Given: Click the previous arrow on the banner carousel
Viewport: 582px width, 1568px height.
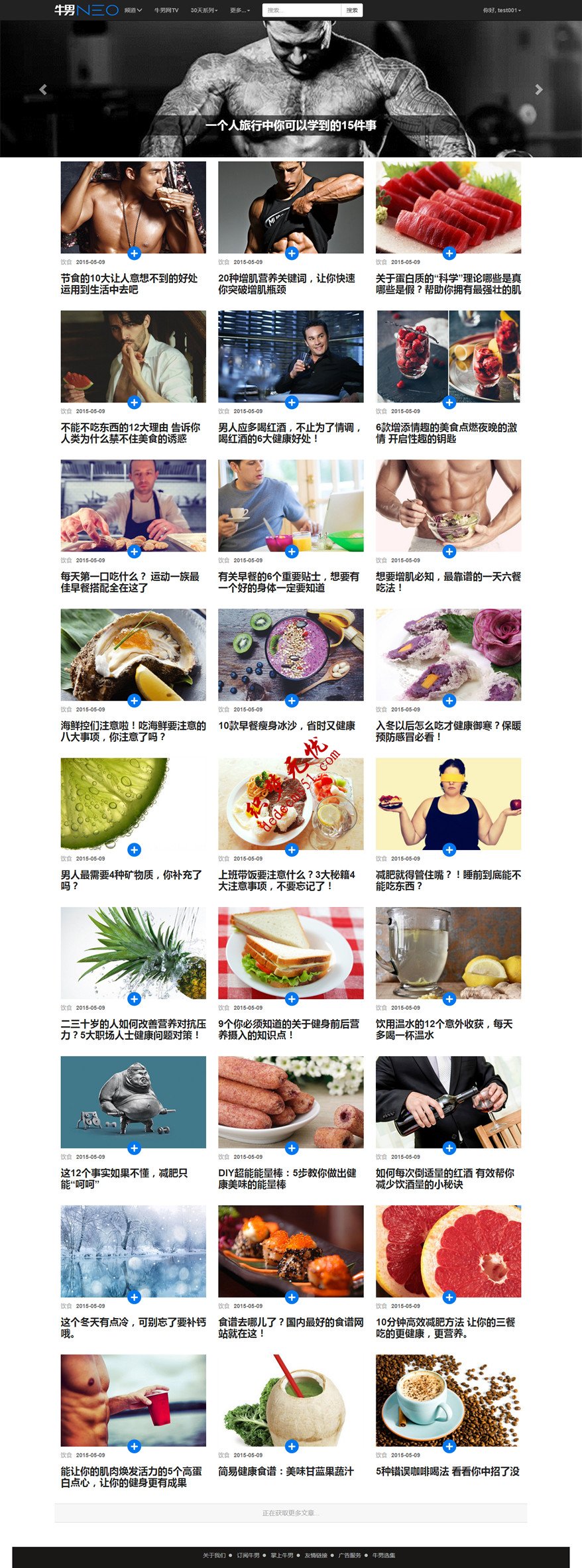Looking at the screenshot, I should (43, 90).
